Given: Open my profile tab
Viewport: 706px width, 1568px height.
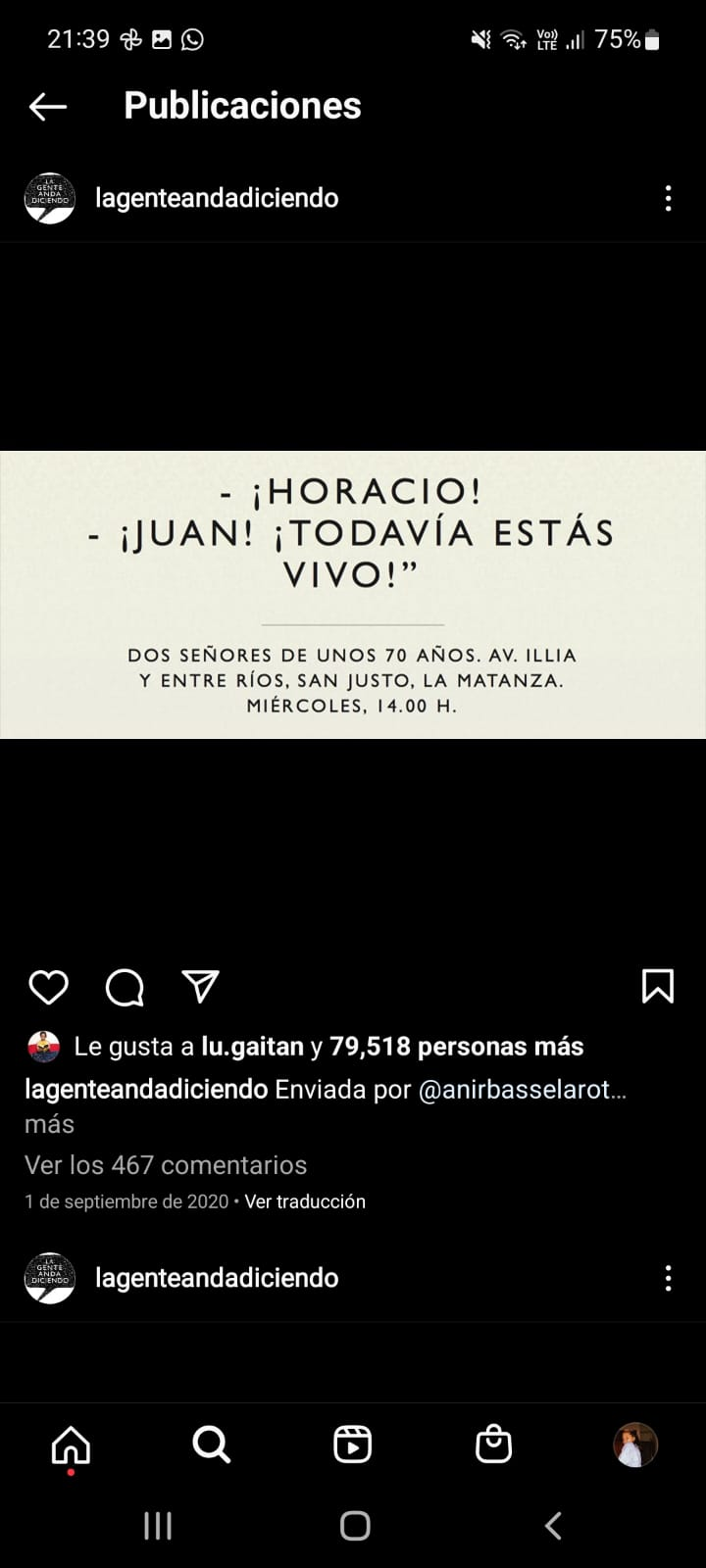Looking at the screenshot, I should [x=634, y=1445].
